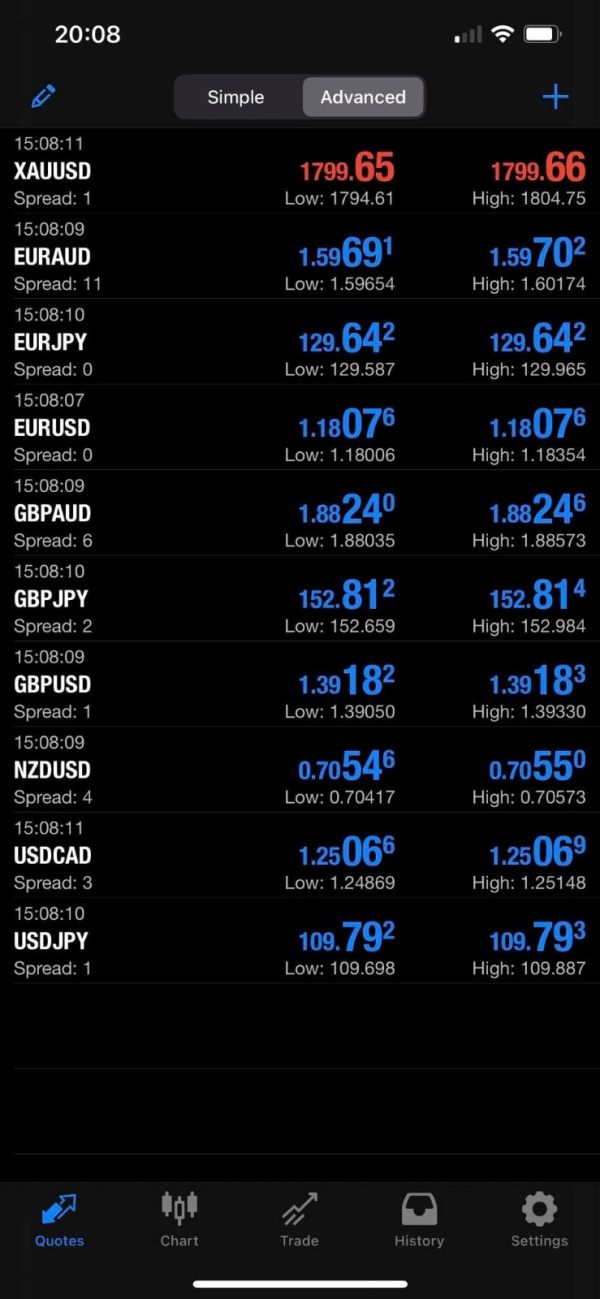The height and width of the screenshot is (1299, 600).
Task: Open the GBPJPY quote row
Action: (x=300, y=598)
